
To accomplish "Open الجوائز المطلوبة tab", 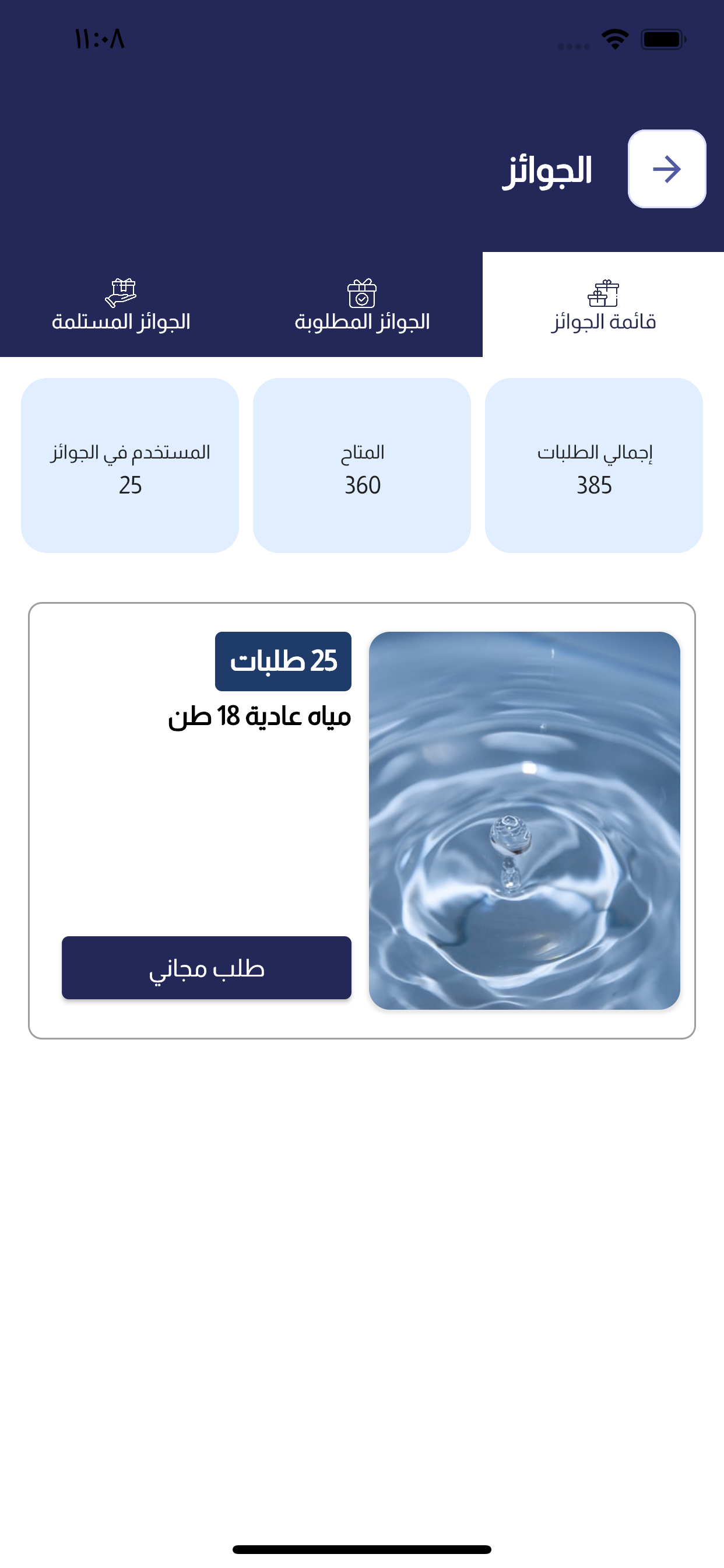I will click(362, 305).
